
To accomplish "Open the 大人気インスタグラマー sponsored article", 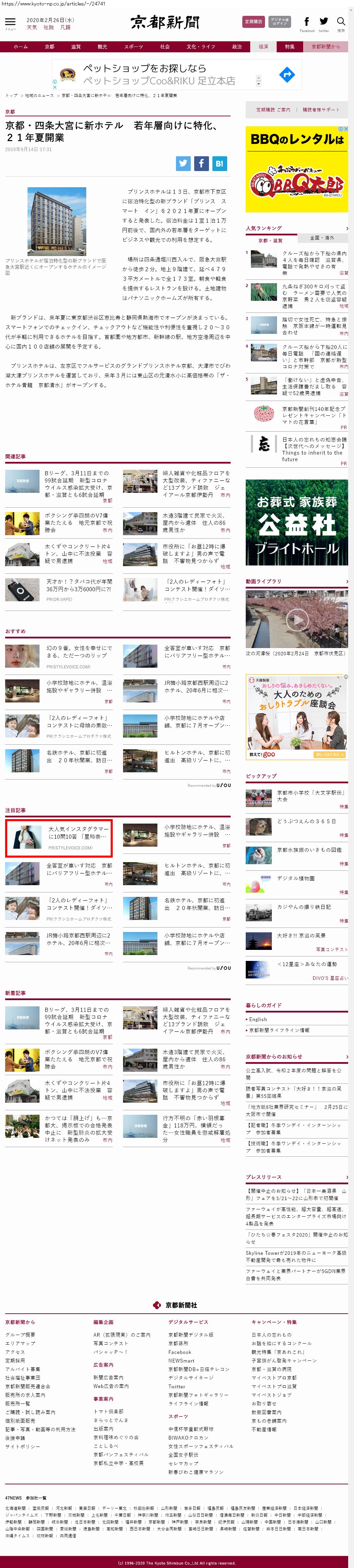I will click(x=78, y=832).
